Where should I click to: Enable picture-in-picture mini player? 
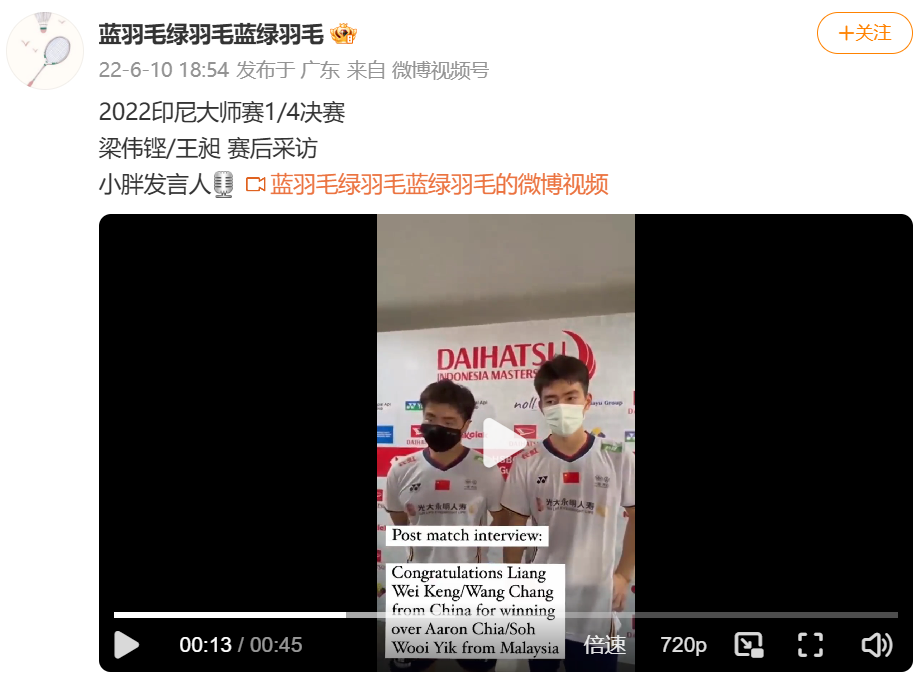pos(749,645)
